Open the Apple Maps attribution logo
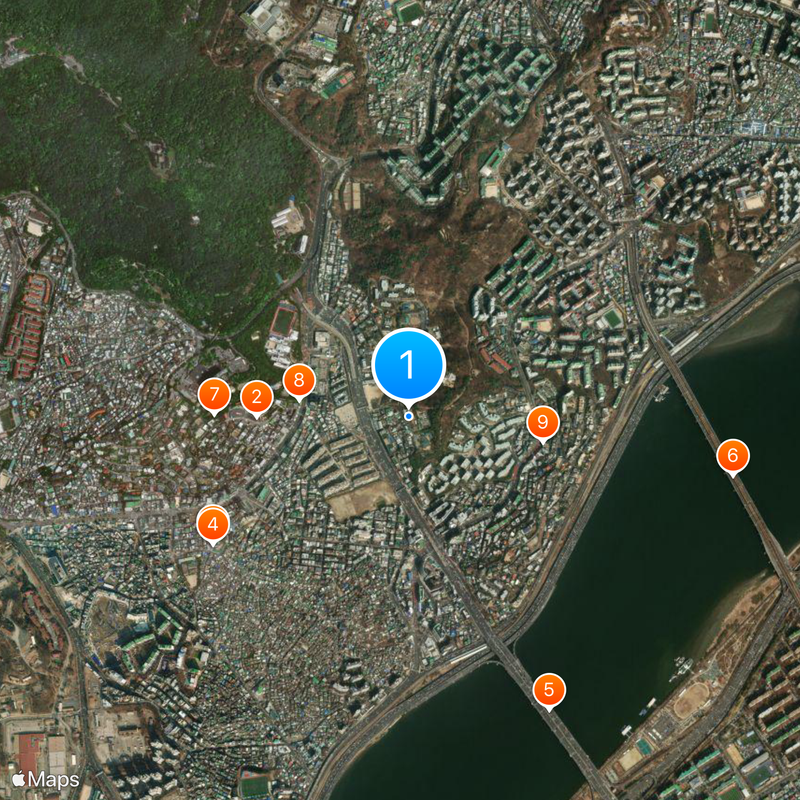 click(46, 778)
